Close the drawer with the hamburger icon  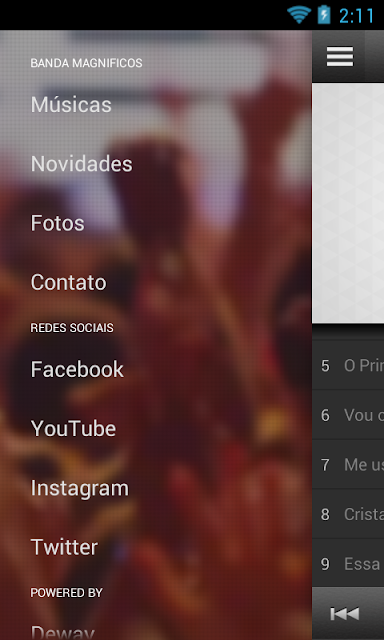pos(340,56)
